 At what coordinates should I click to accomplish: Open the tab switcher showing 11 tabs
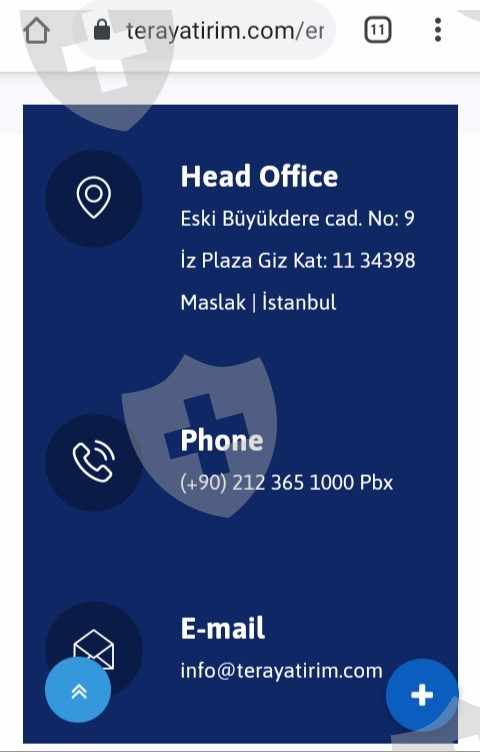(x=378, y=31)
